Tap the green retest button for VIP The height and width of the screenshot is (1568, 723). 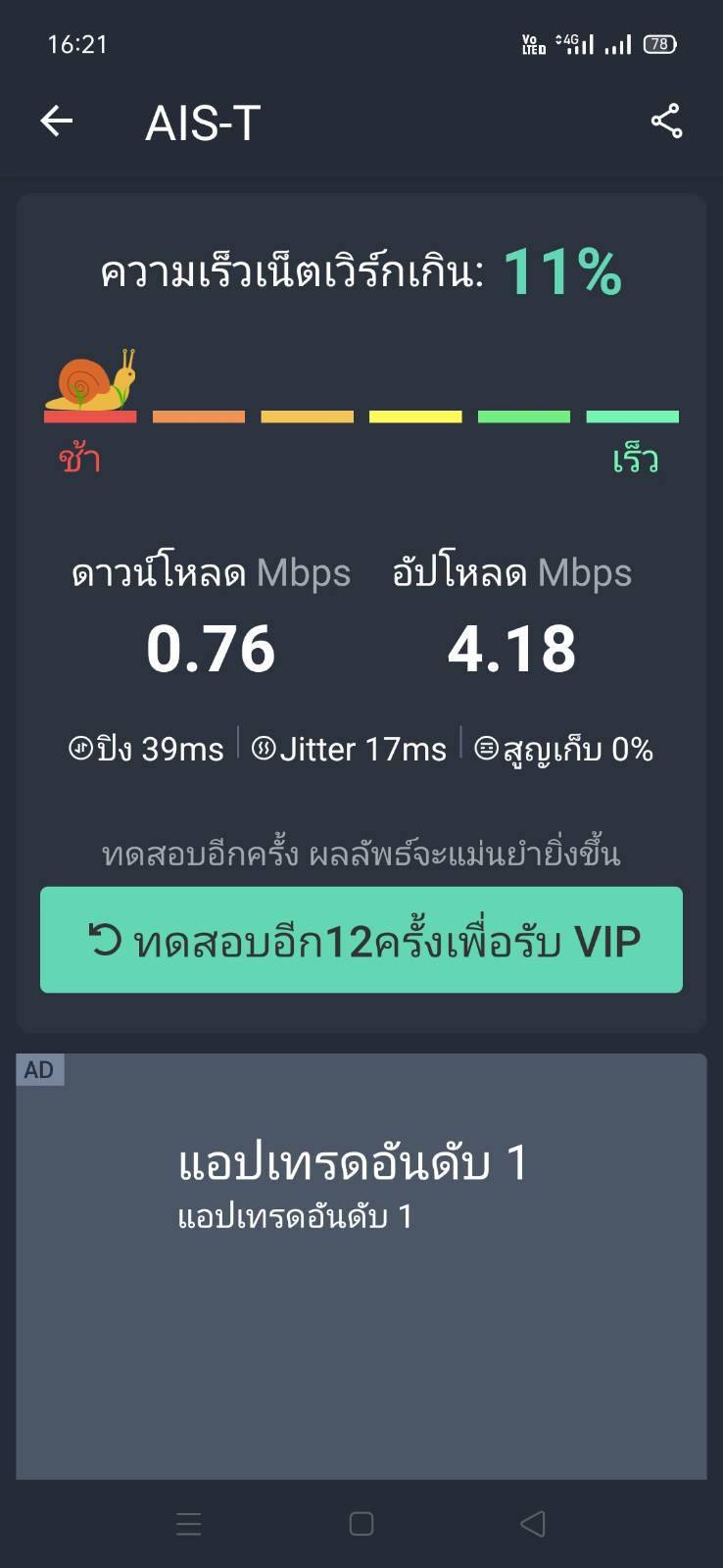click(x=361, y=940)
